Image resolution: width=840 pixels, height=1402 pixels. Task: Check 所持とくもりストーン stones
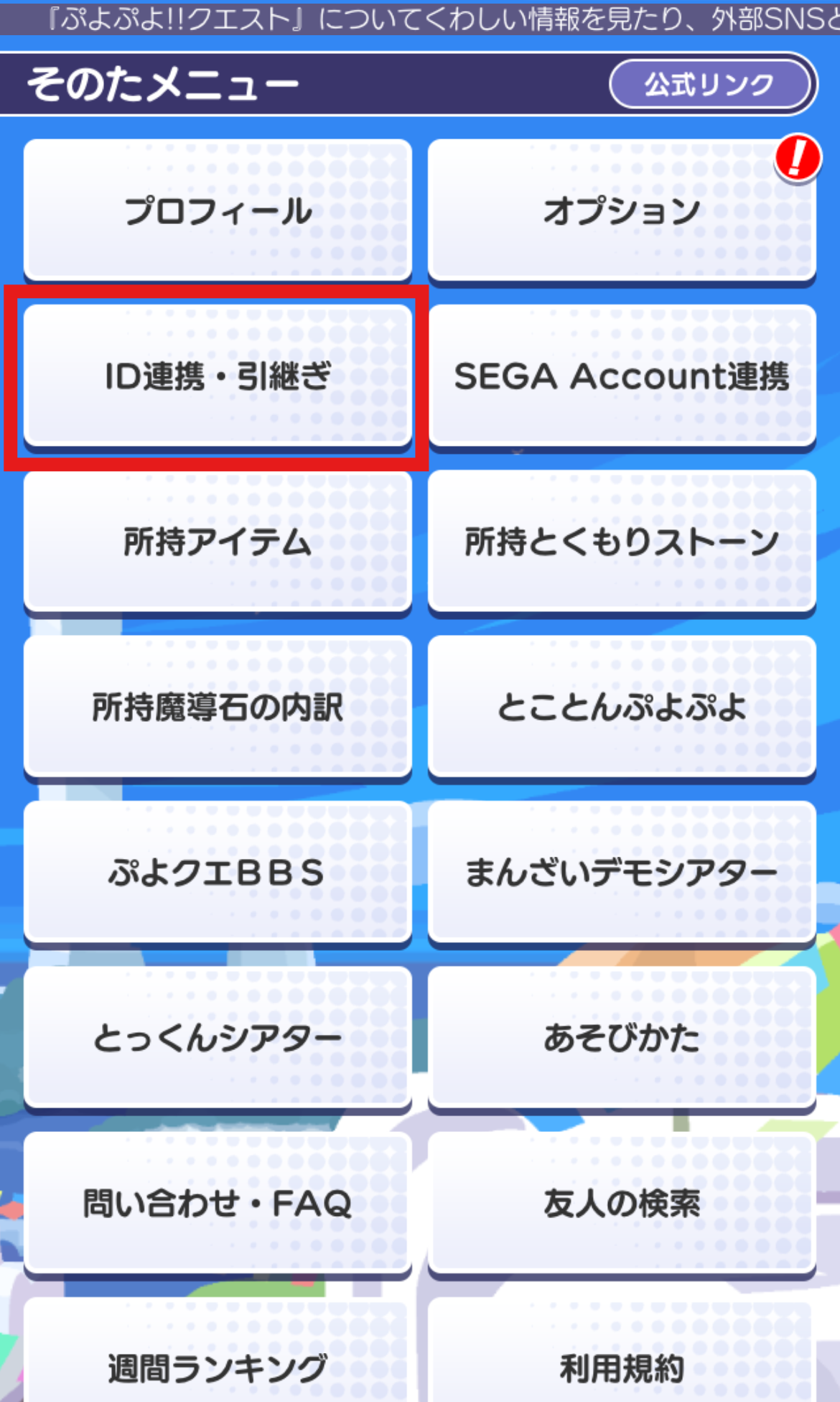622,544
